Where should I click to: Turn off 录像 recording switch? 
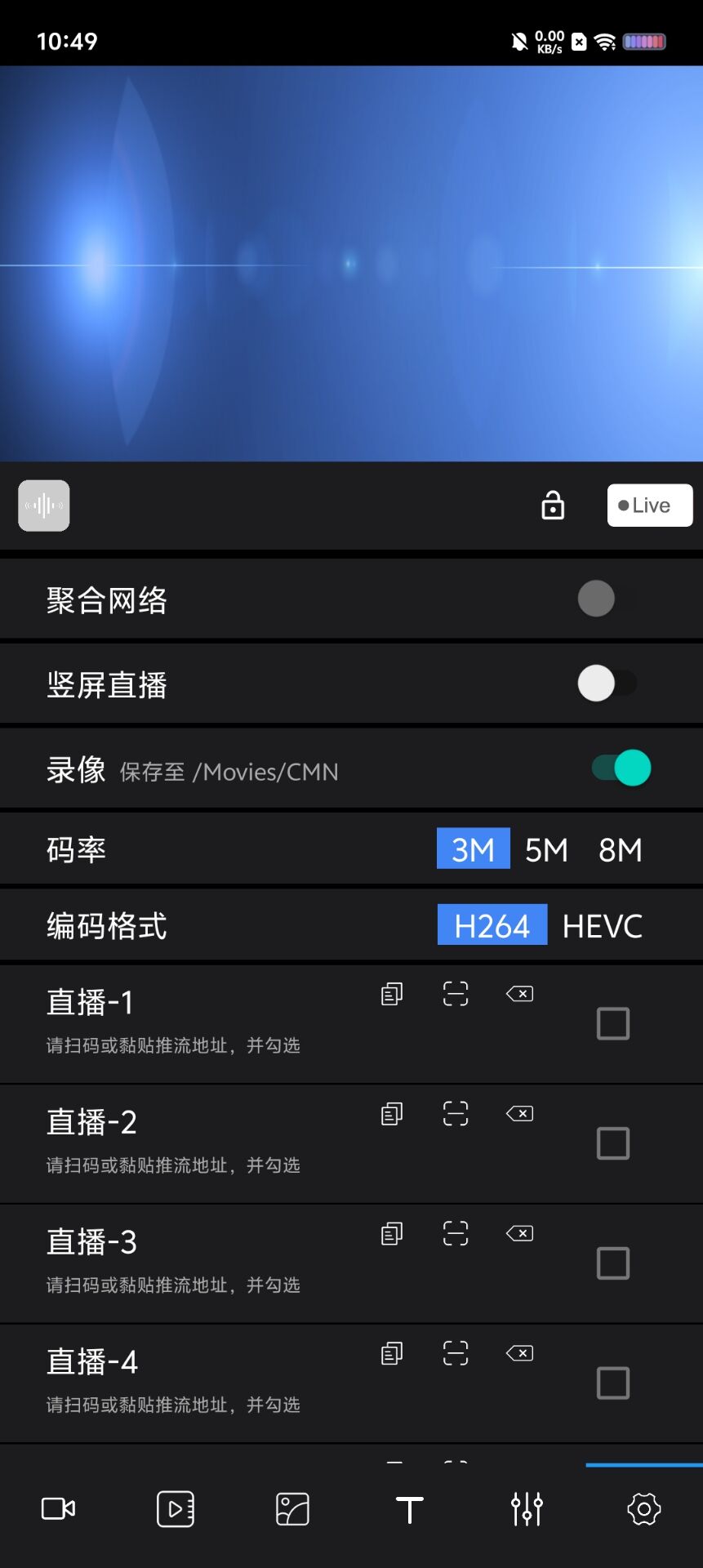621,768
